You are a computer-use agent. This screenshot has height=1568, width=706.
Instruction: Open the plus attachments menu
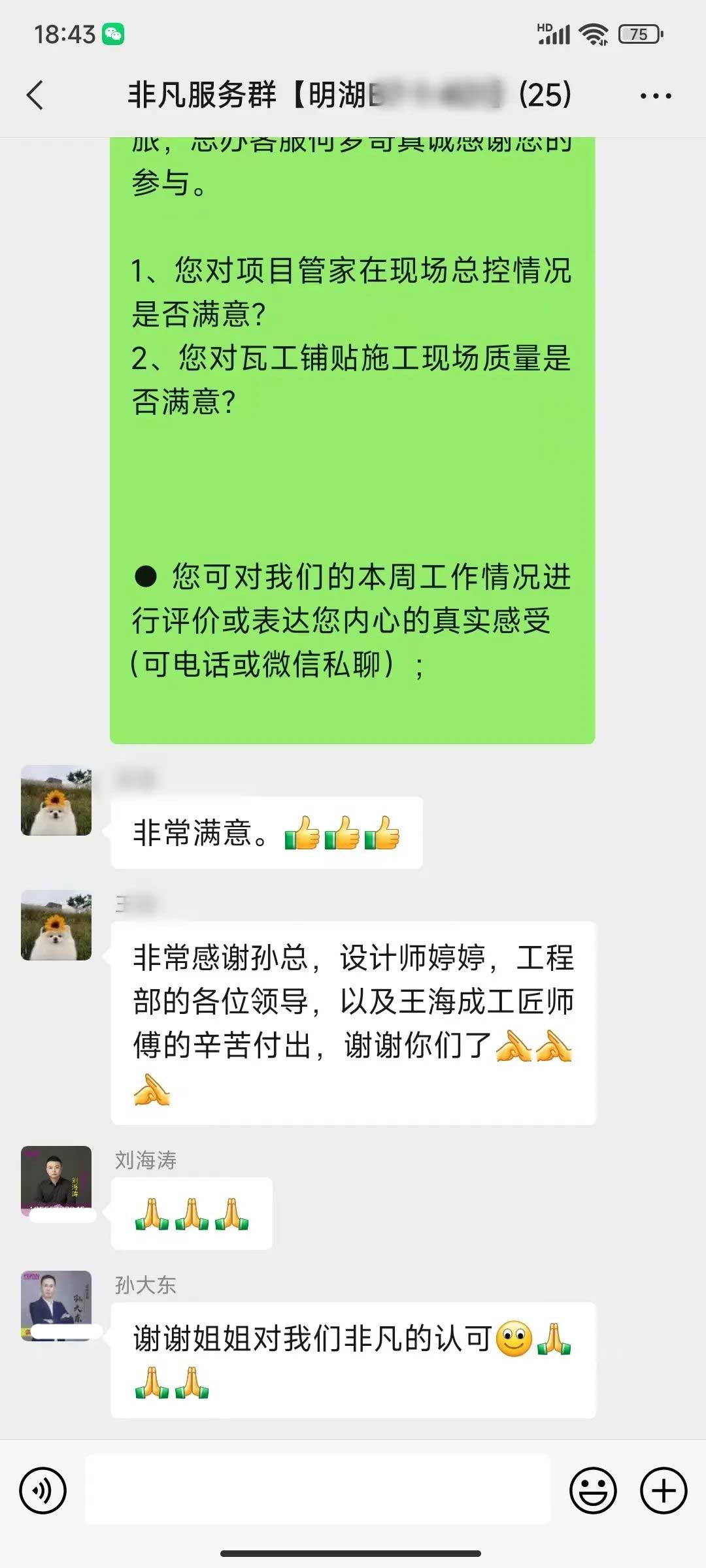(x=664, y=1490)
